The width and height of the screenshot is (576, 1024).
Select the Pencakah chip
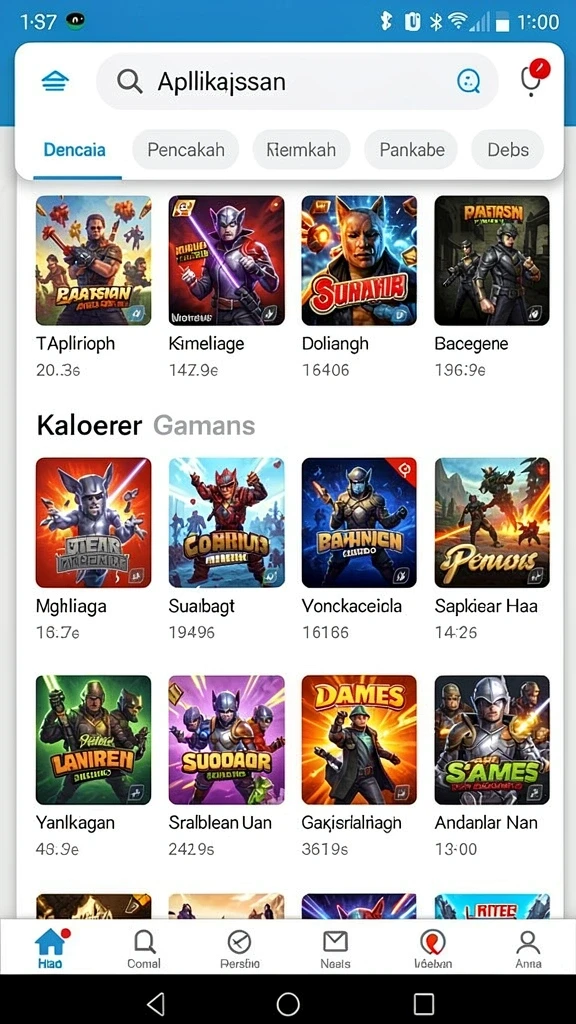pos(185,150)
